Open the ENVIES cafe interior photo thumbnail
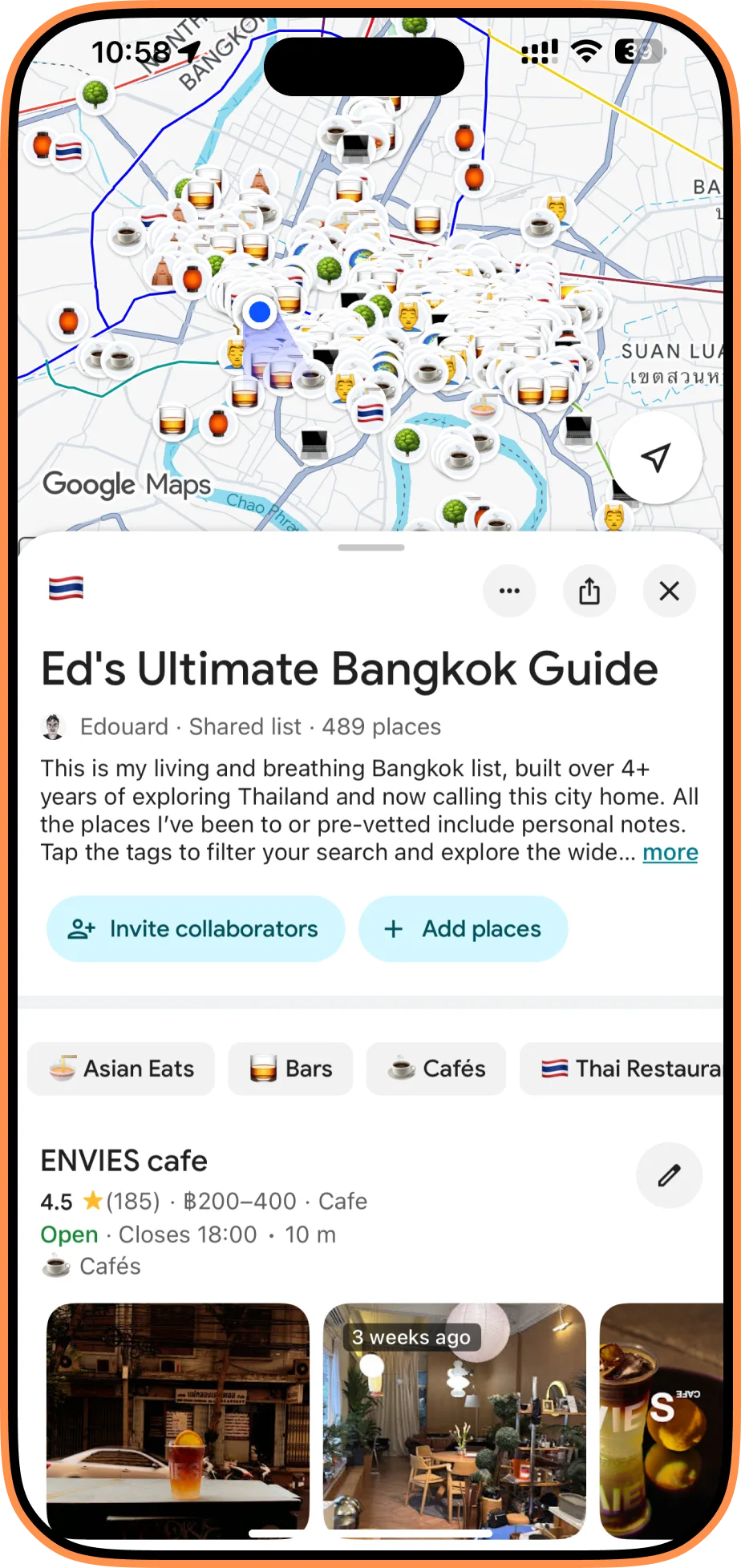This screenshot has height=1568, width=741. click(x=454, y=1417)
